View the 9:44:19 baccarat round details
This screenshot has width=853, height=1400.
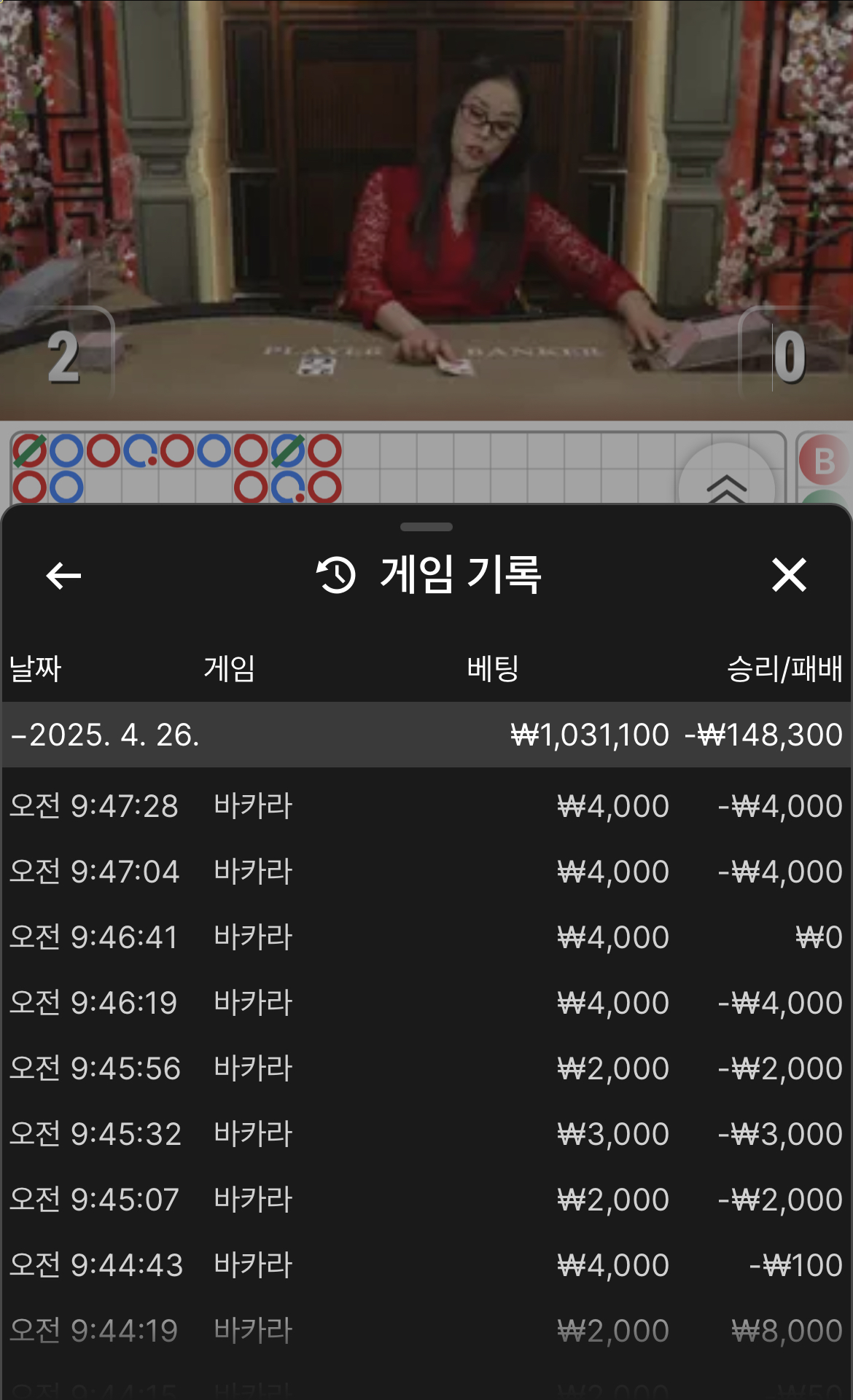426,1331
